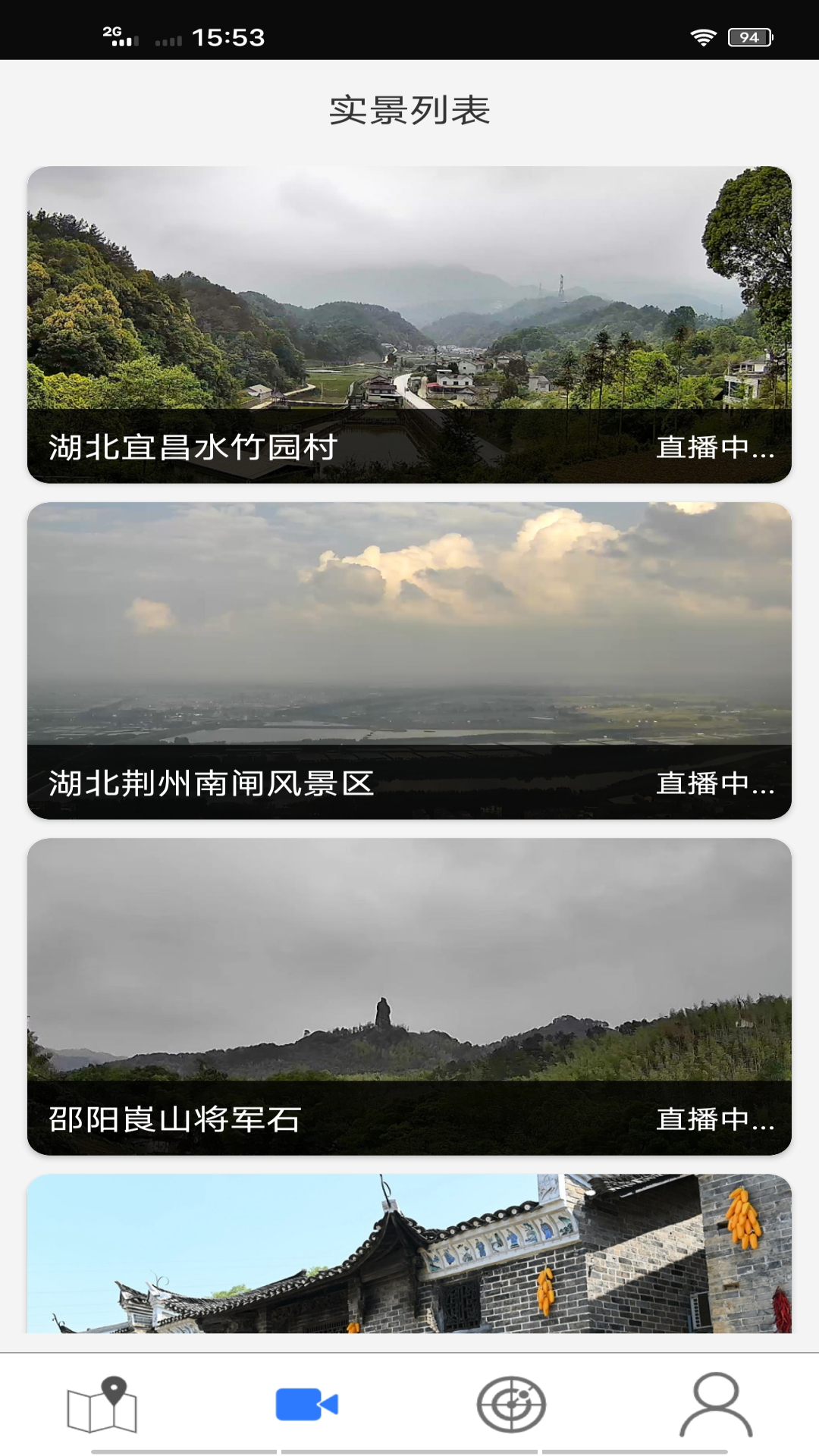View the 邵阳崀山将军石 live camera
Image resolution: width=819 pixels, height=1456 pixels.
(409, 996)
